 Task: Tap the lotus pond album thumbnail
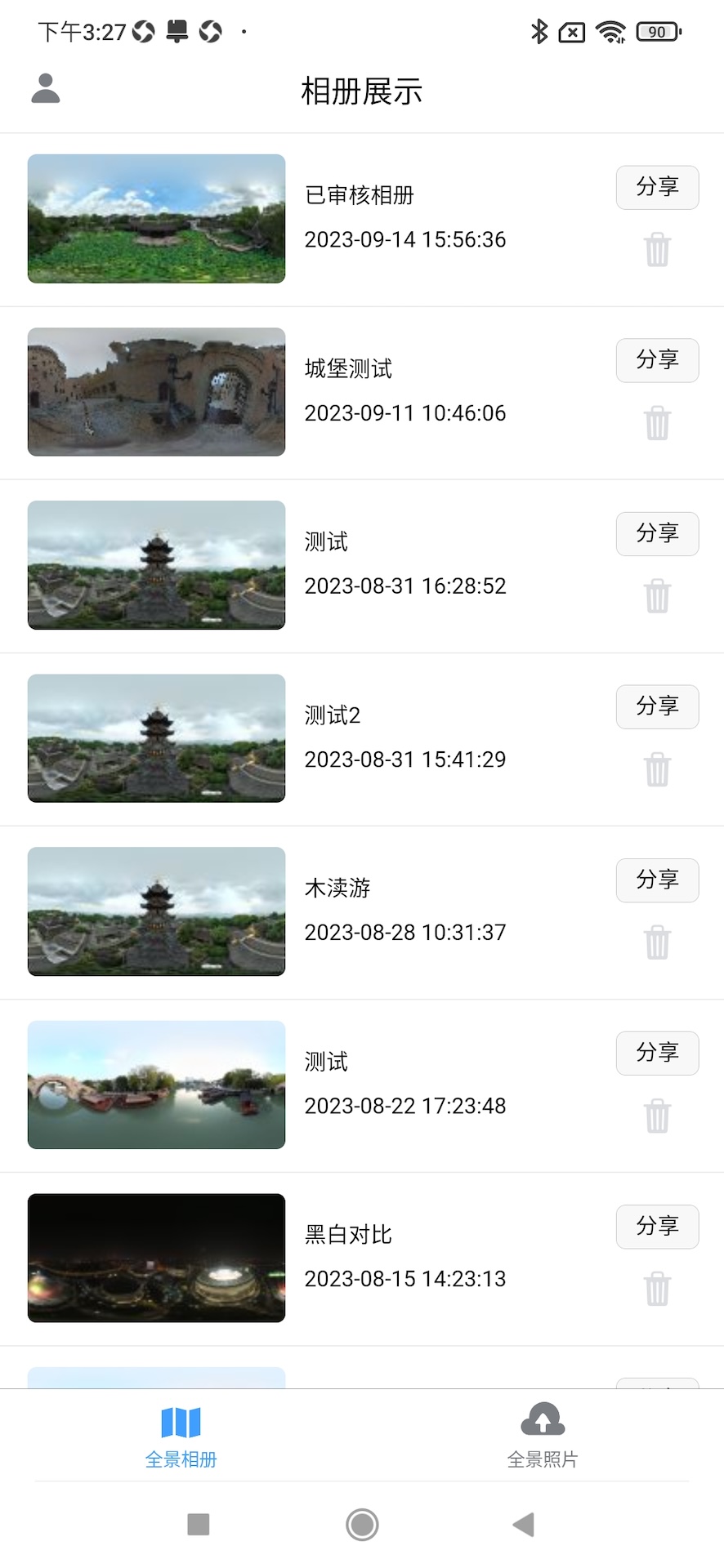pos(156,218)
